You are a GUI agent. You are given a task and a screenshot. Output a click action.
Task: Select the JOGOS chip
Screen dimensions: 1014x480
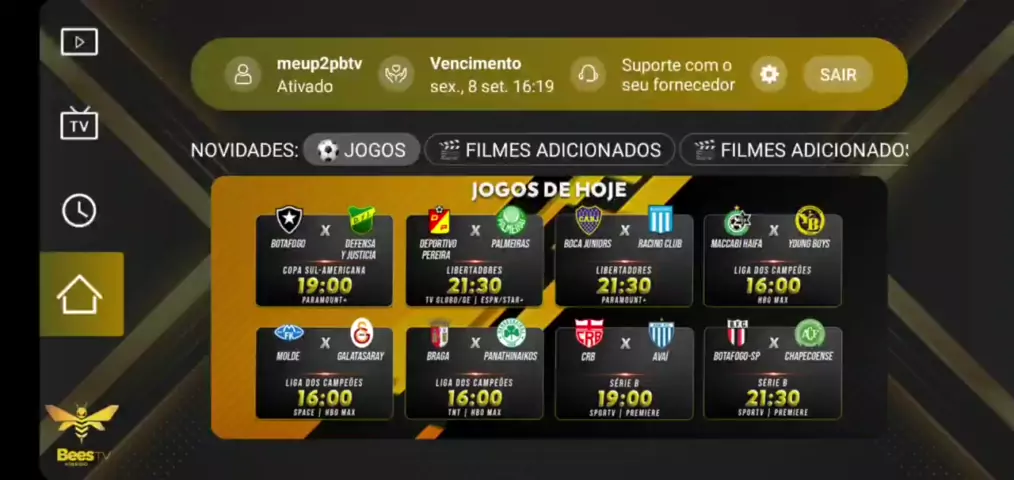[361, 150]
